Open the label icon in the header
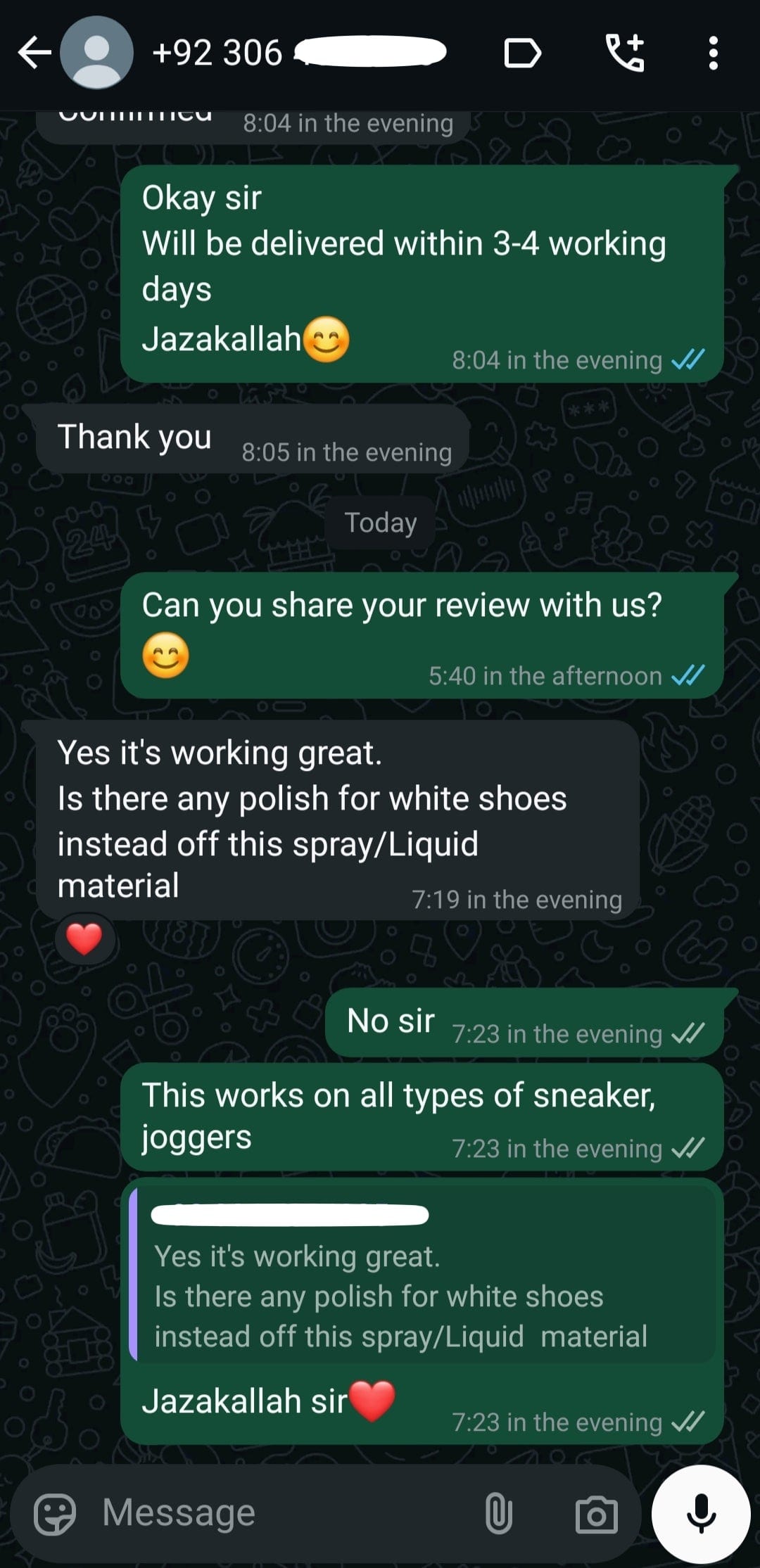This screenshot has width=760, height=1568. click(522, 53)
